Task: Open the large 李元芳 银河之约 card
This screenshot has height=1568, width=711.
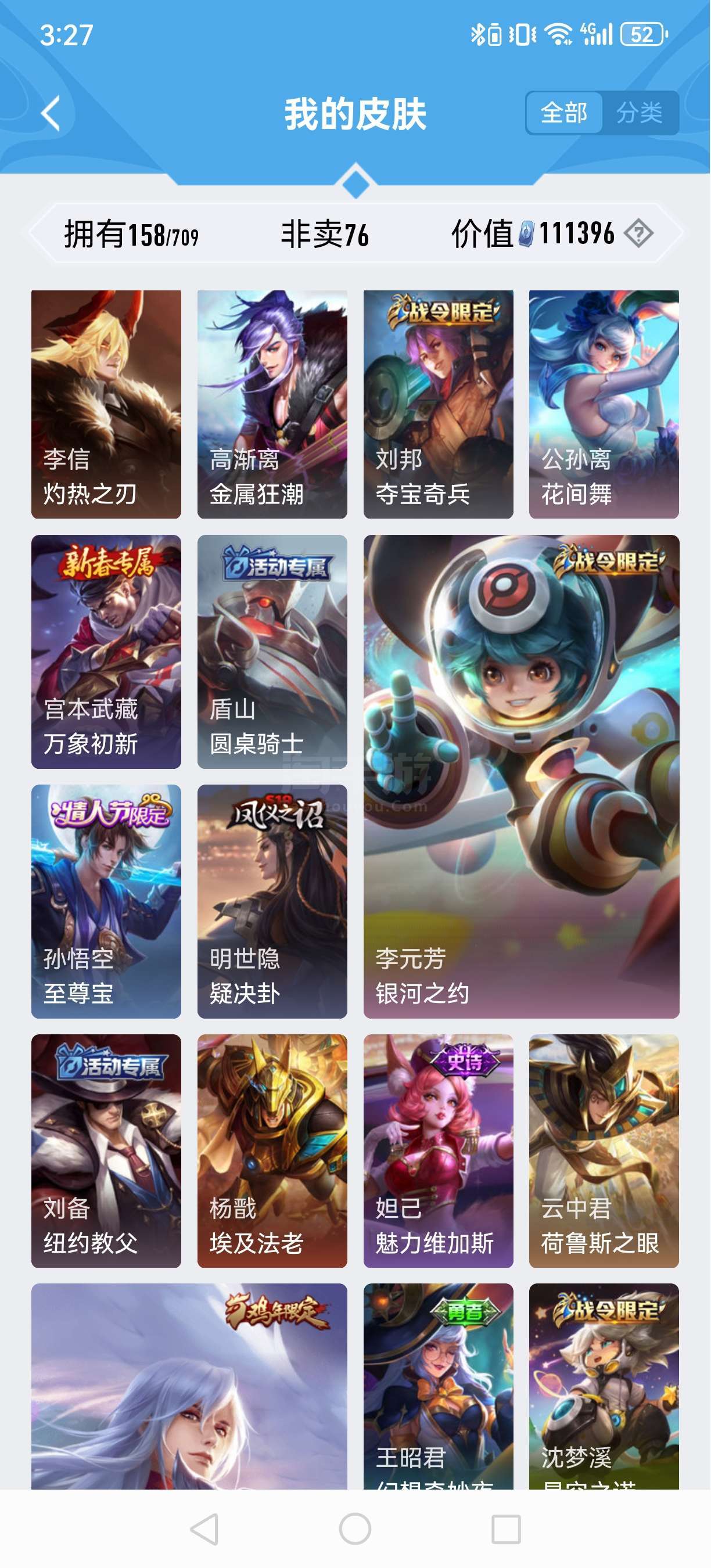Action: (x=522, y=776)
